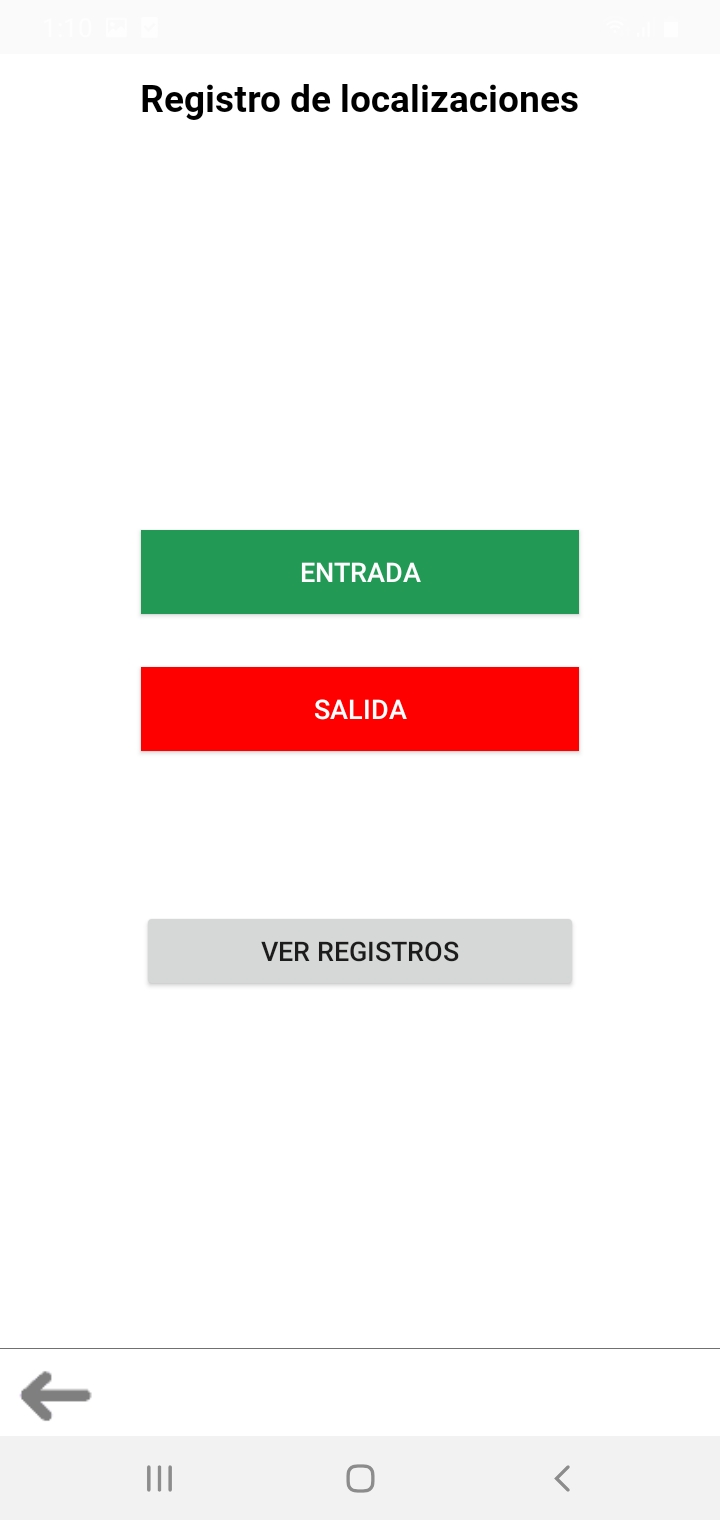
Task: Register exit with the SALIDA button
Action: pos(360,709)
